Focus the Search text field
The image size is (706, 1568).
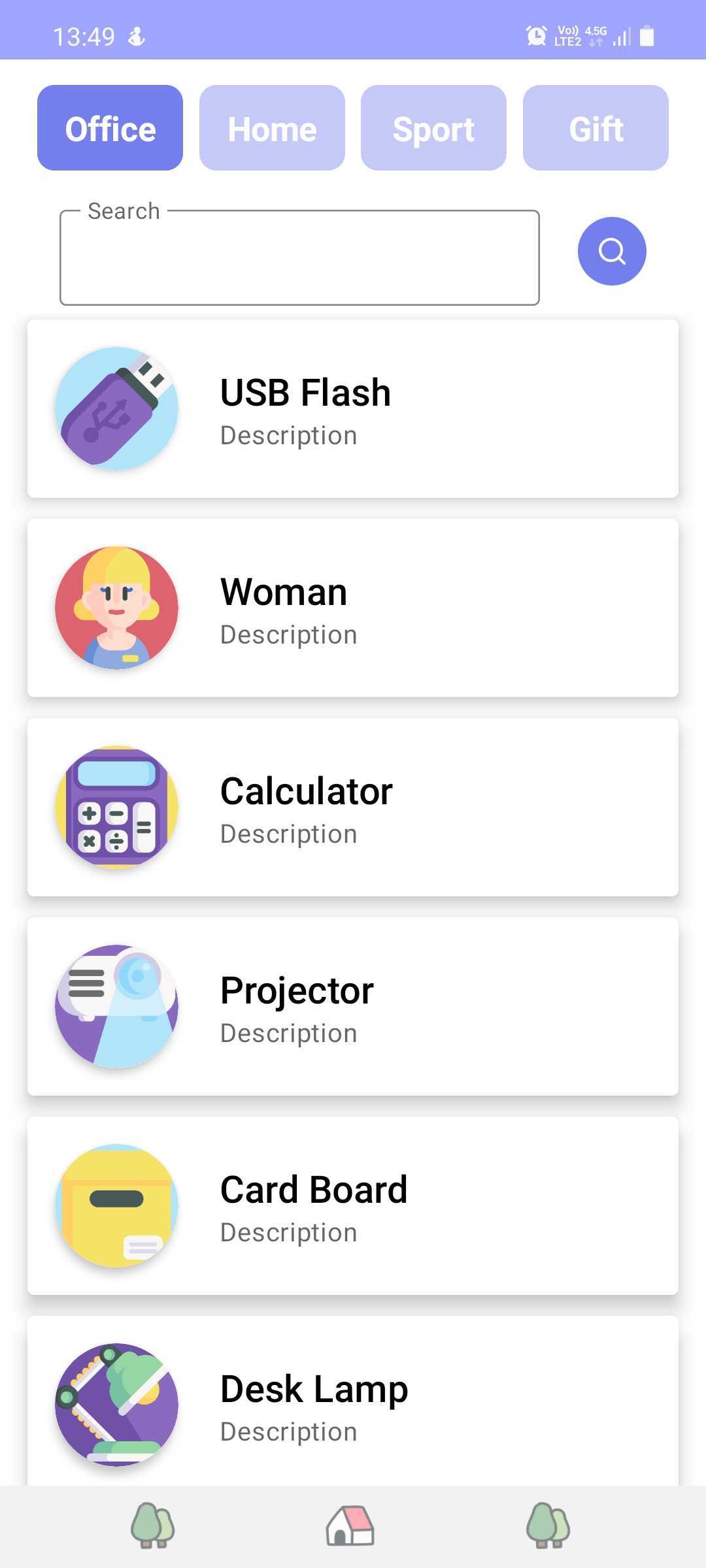[x=299, y=257]
